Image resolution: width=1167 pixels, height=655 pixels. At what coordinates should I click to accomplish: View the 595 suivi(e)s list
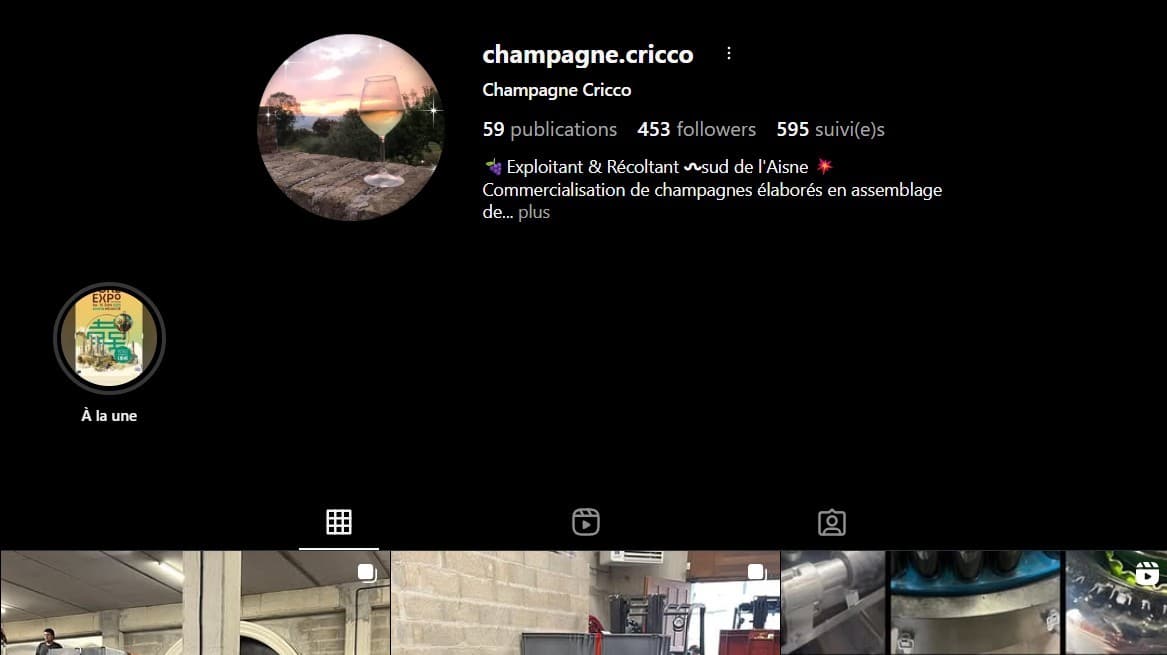click(830, 129)
